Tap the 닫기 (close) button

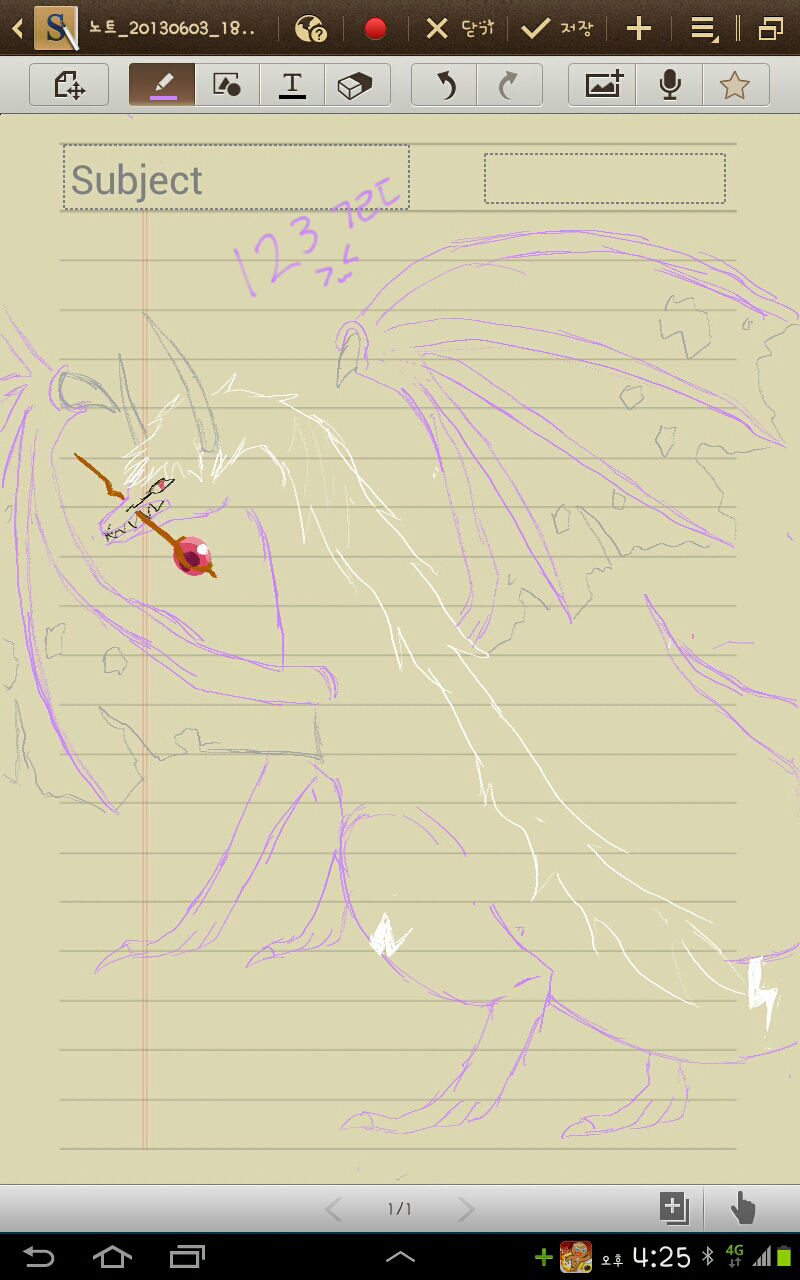pyautogui.click(x=459, y=28)
